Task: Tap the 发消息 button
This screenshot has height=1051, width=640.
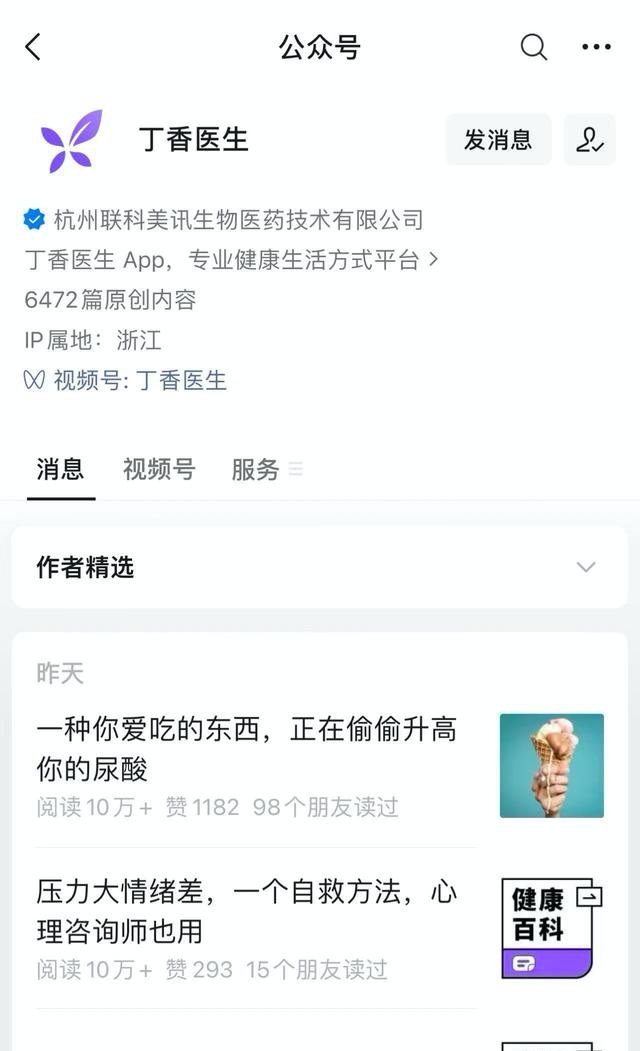Action: (498, 140)
